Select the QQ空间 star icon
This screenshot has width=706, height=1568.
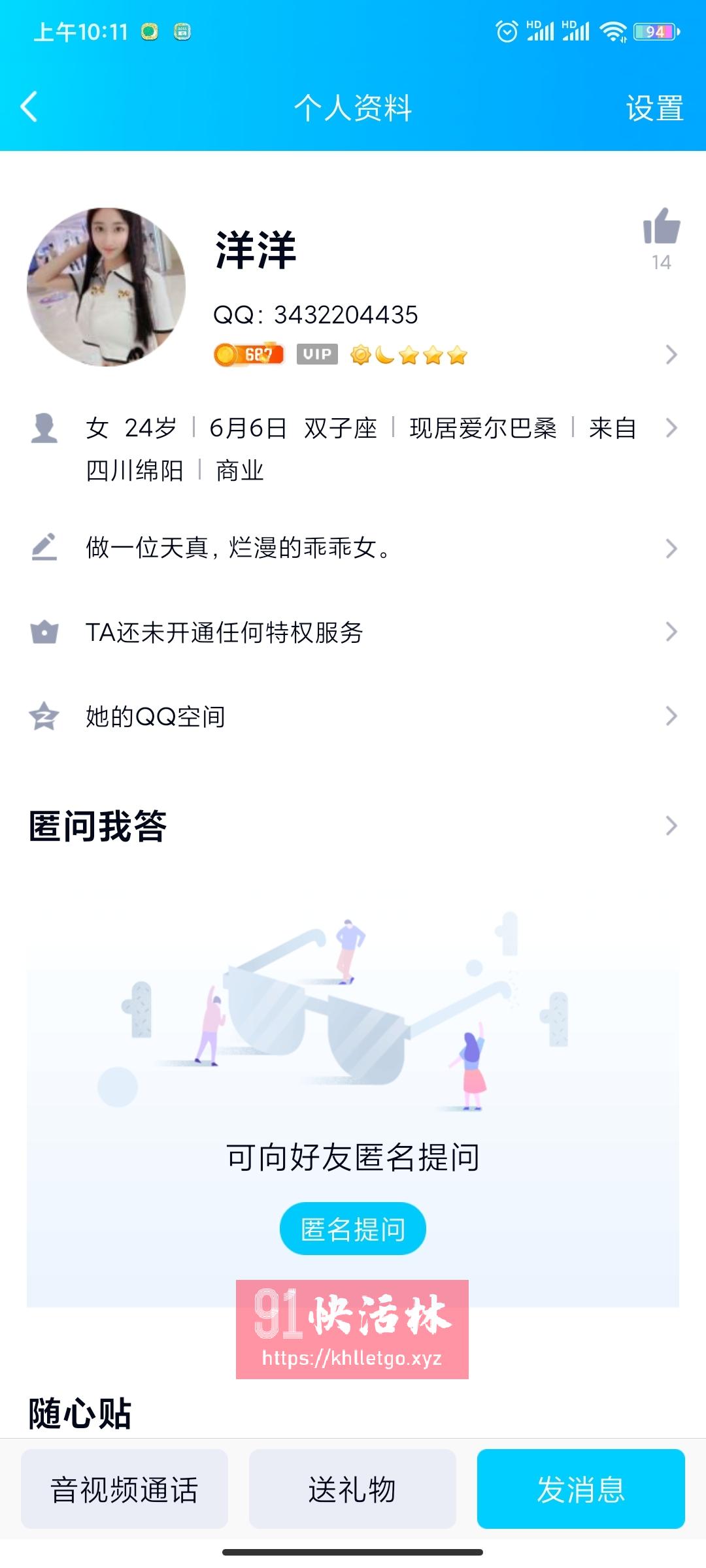pyautogui.click(x=44, y=716)
